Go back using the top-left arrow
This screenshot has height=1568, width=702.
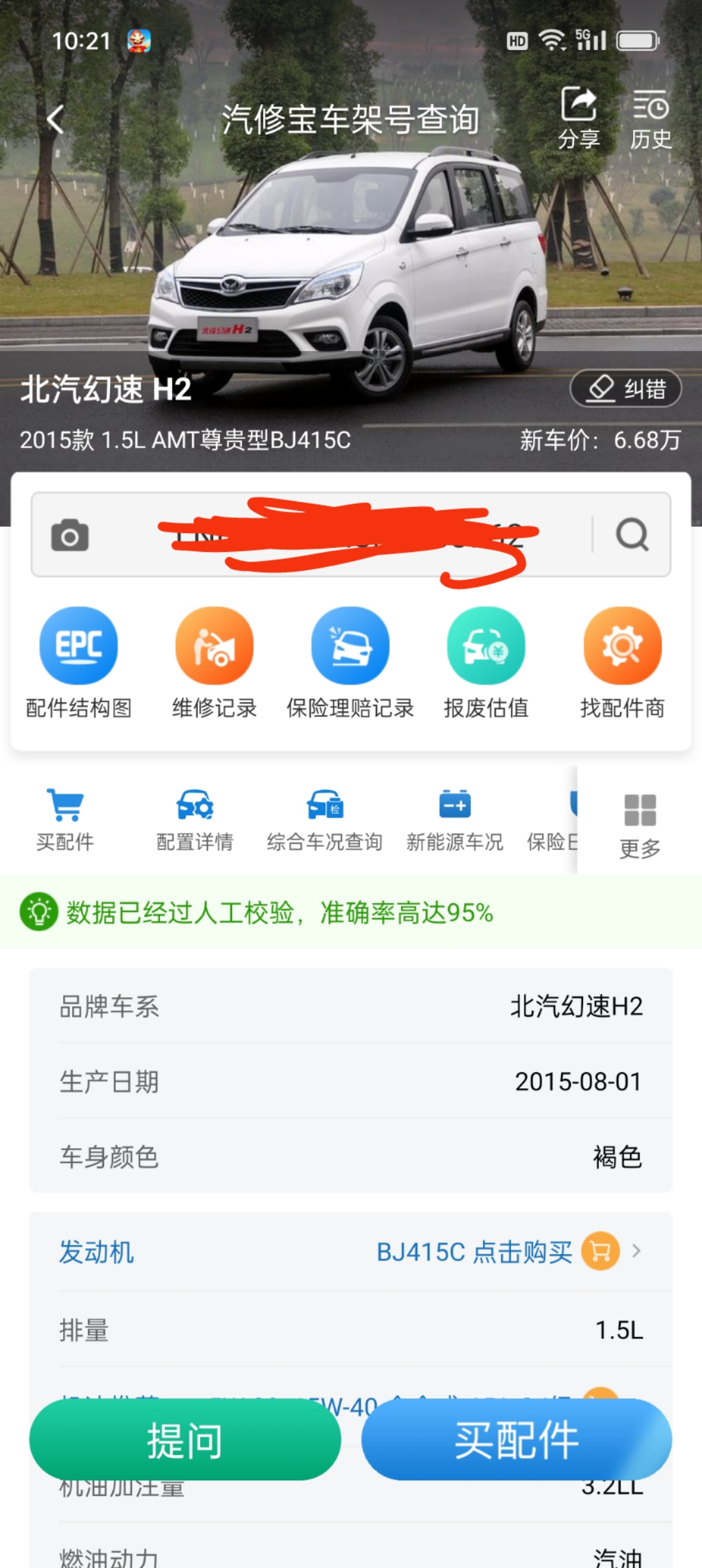pyautogui.click(x=56, y=120)
